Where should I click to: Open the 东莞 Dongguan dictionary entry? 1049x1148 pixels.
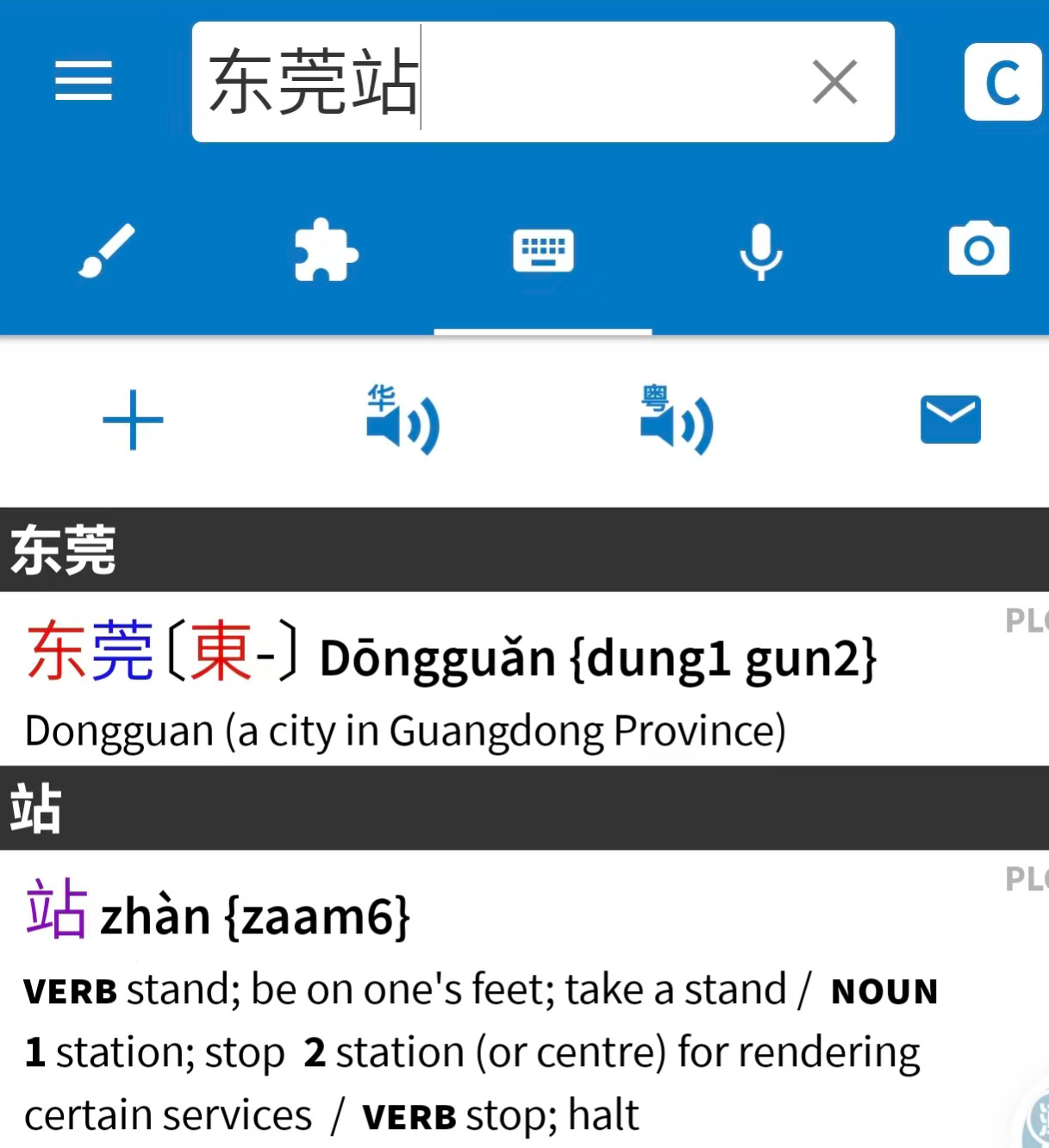448,681
